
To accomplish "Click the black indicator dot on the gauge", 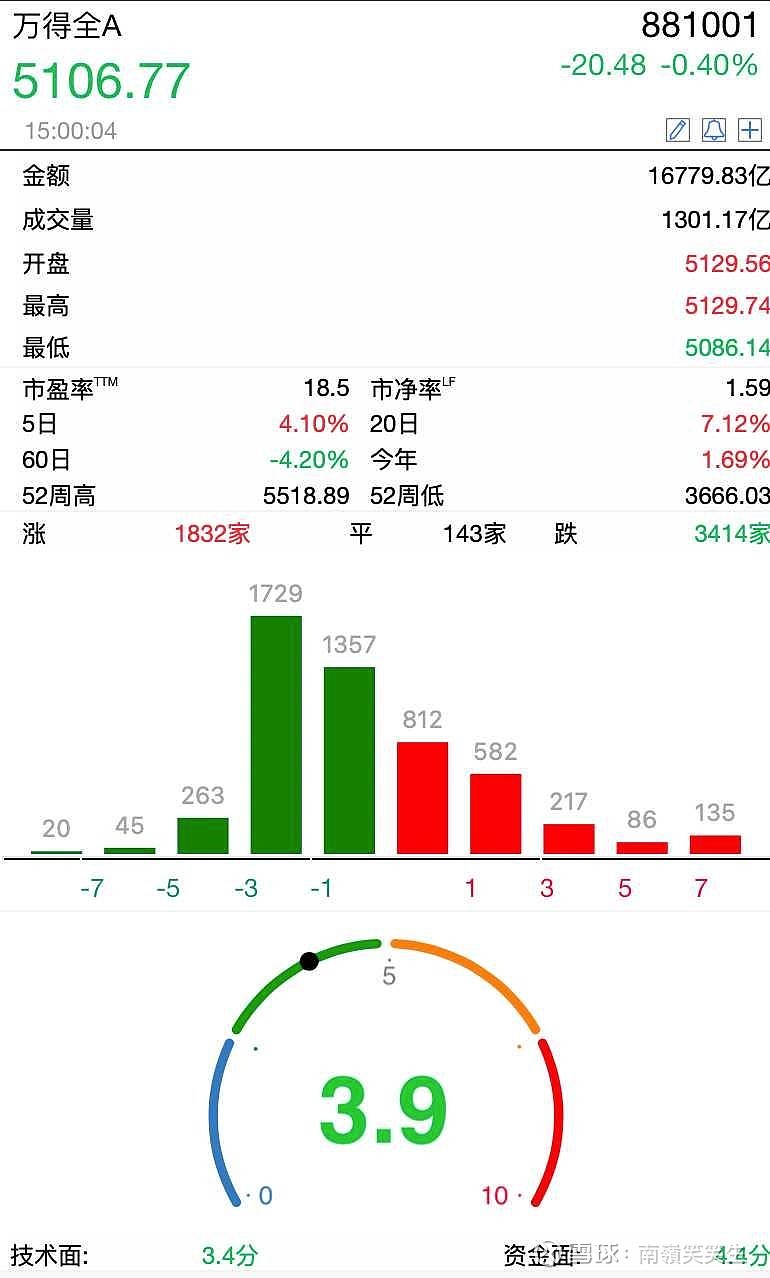I will pyautogui.click(x=310, y=961).
